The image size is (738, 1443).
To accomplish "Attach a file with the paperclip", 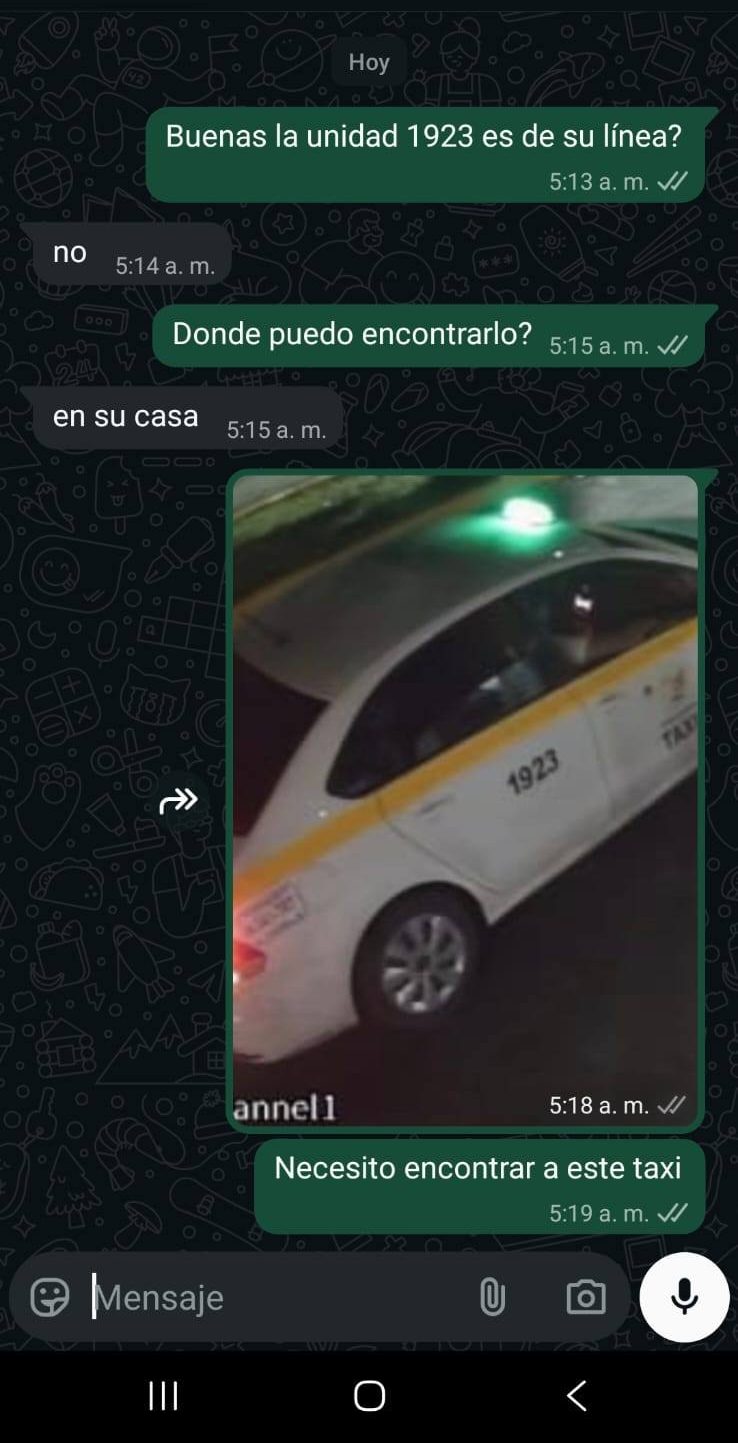I will coord(492,1297).
